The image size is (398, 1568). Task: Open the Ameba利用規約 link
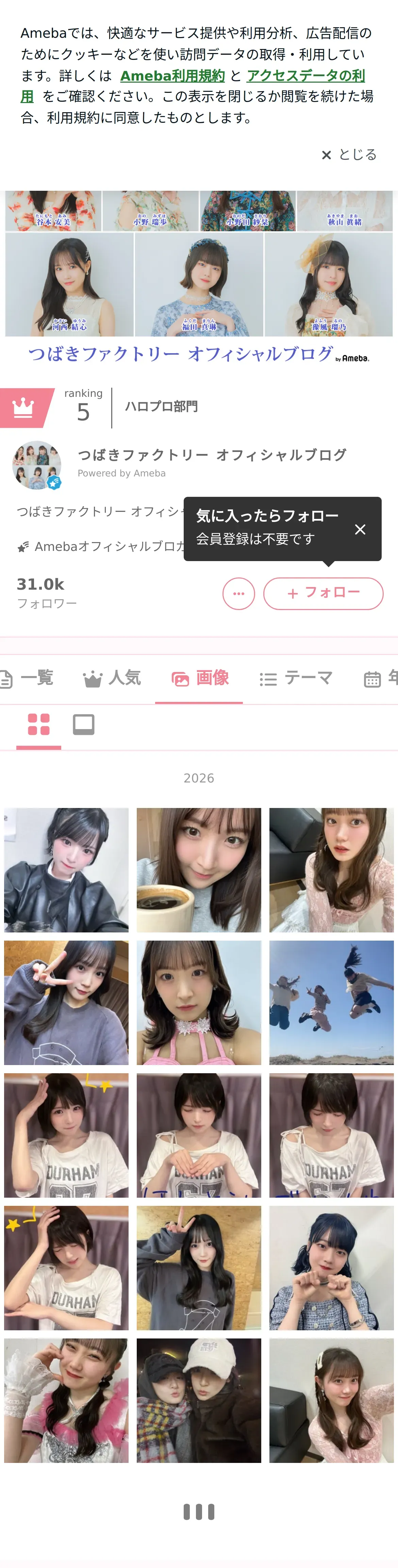tap(172, 75)
